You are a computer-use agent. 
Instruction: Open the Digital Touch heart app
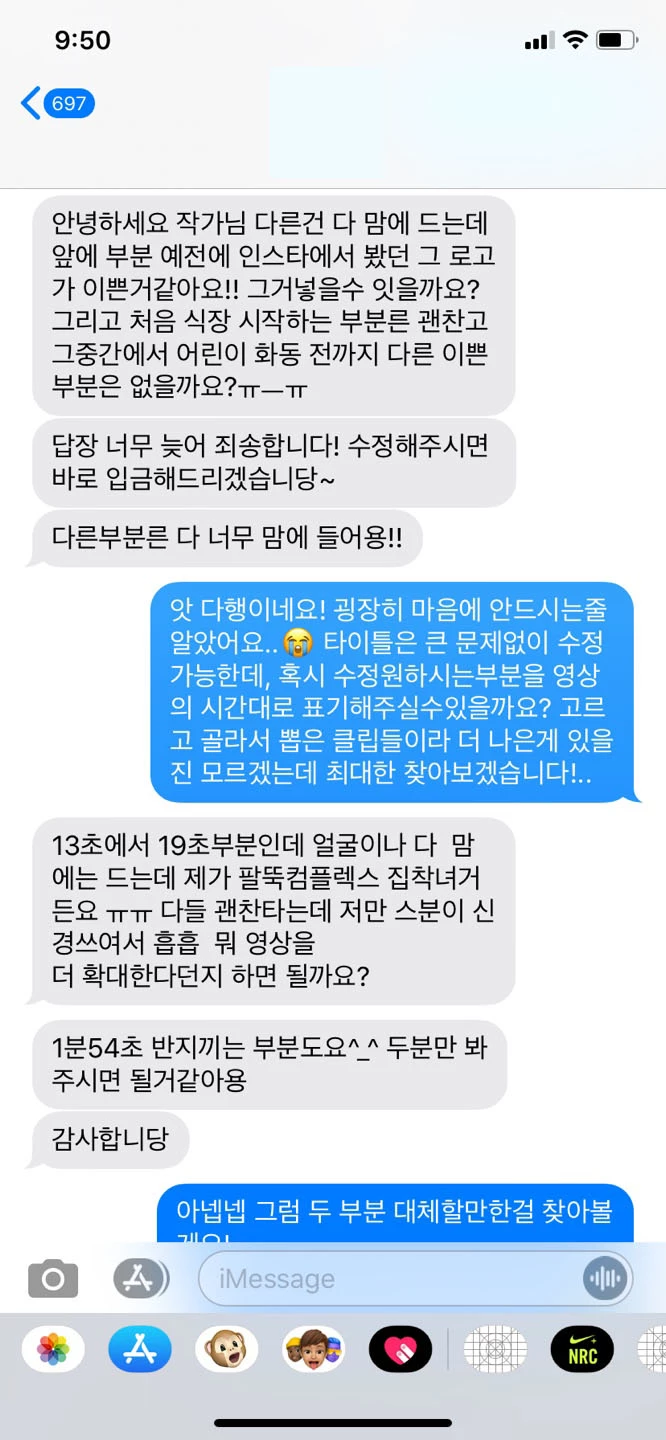pos(400,1350)
